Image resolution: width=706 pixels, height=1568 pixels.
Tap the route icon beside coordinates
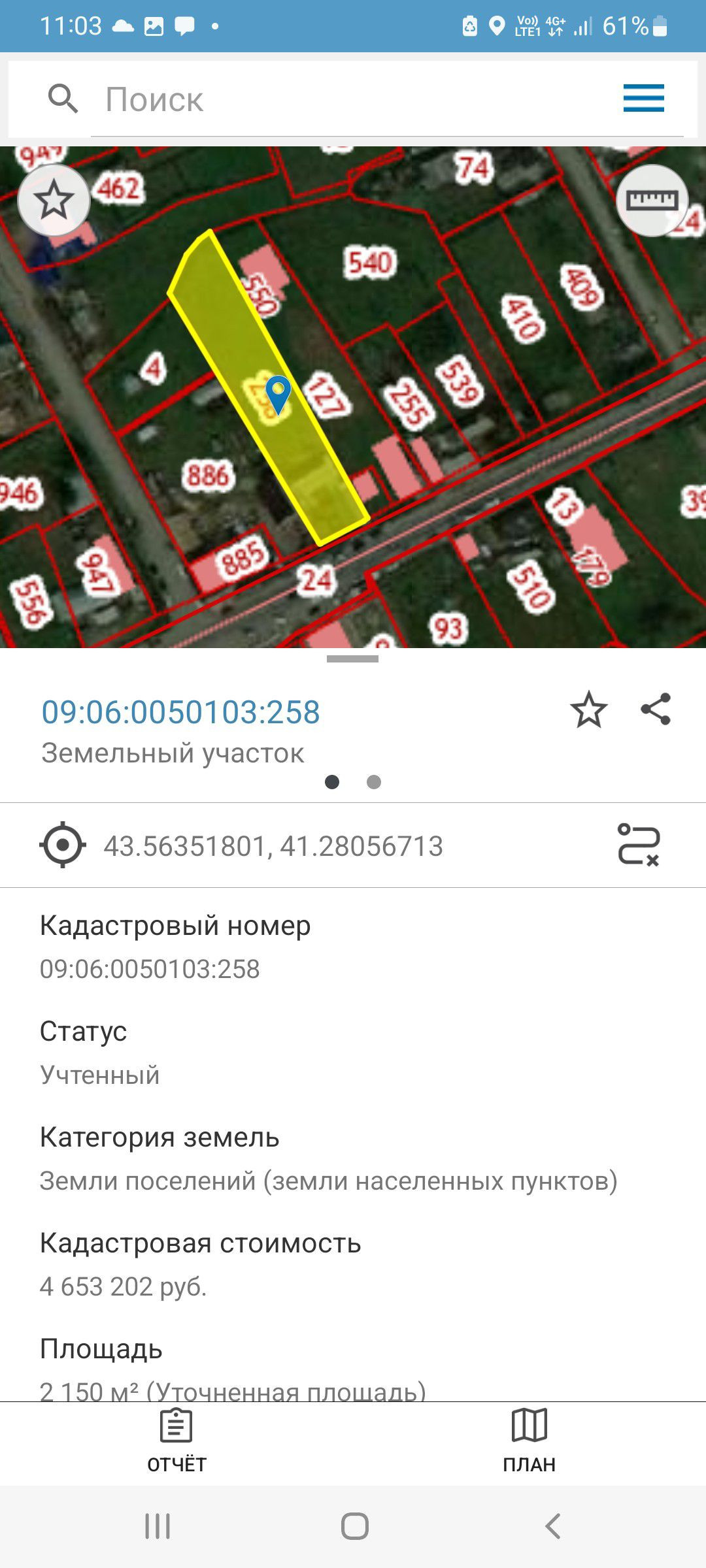638,845
